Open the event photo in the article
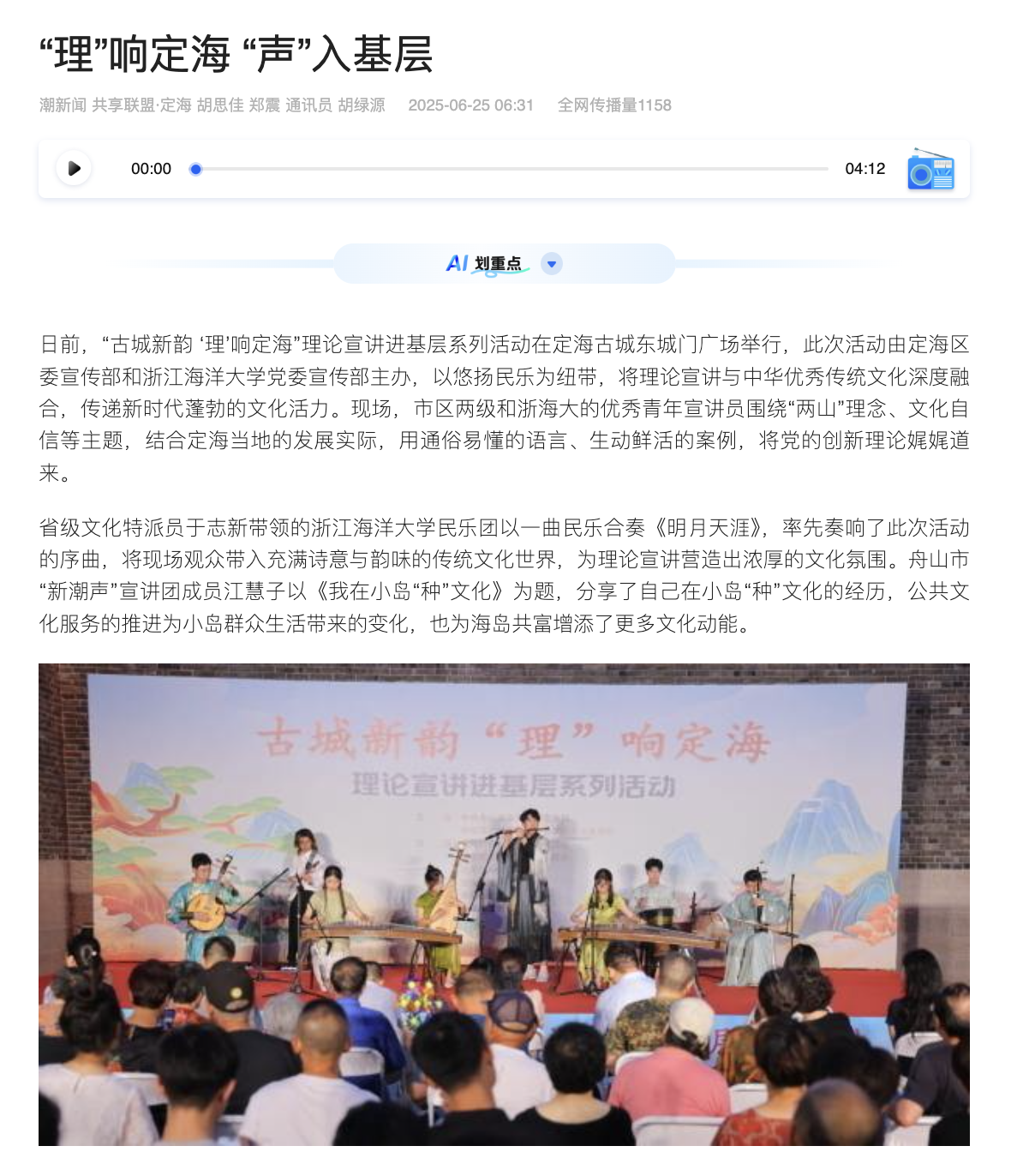Screen dimensions: 1011x1176 504,903
